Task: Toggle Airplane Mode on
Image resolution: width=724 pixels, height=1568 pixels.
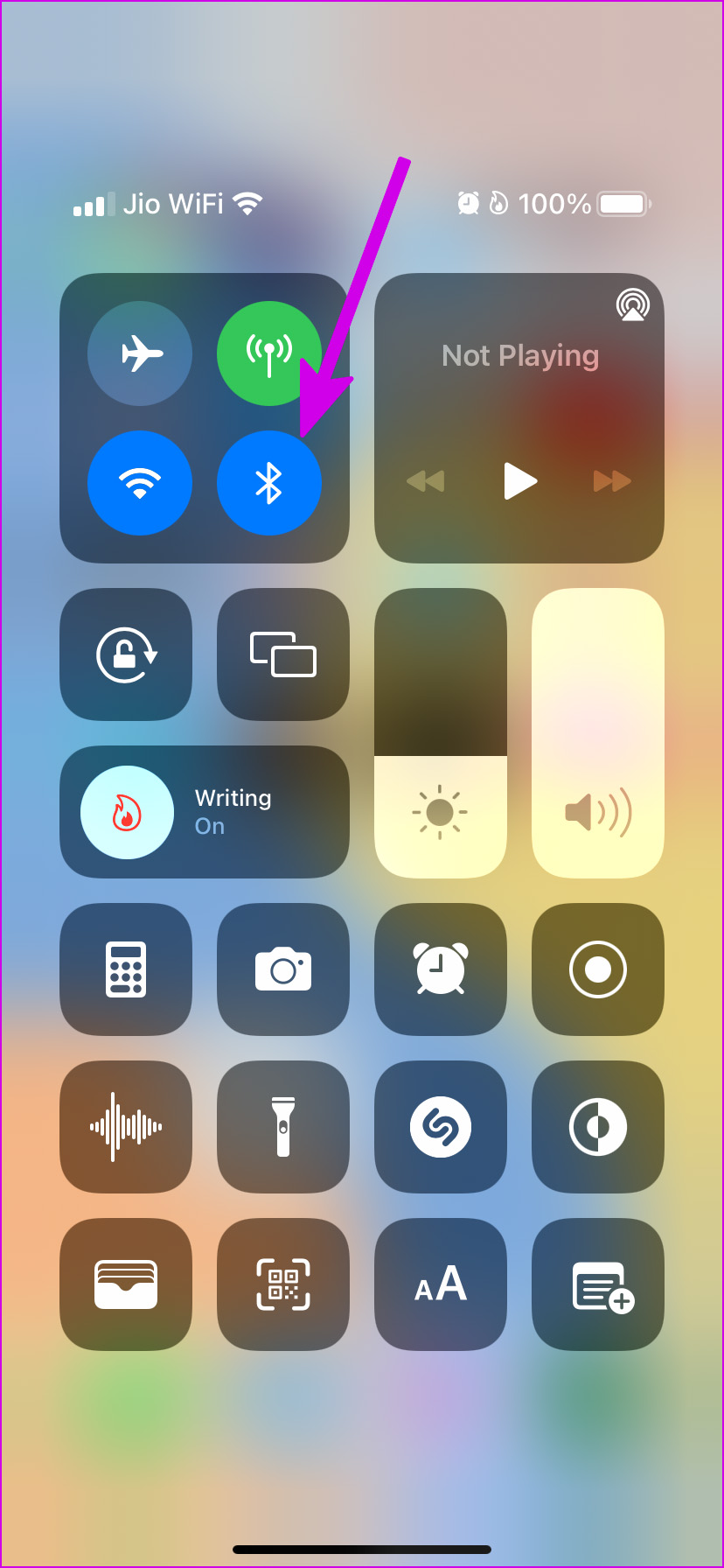Action: (140, 354)
